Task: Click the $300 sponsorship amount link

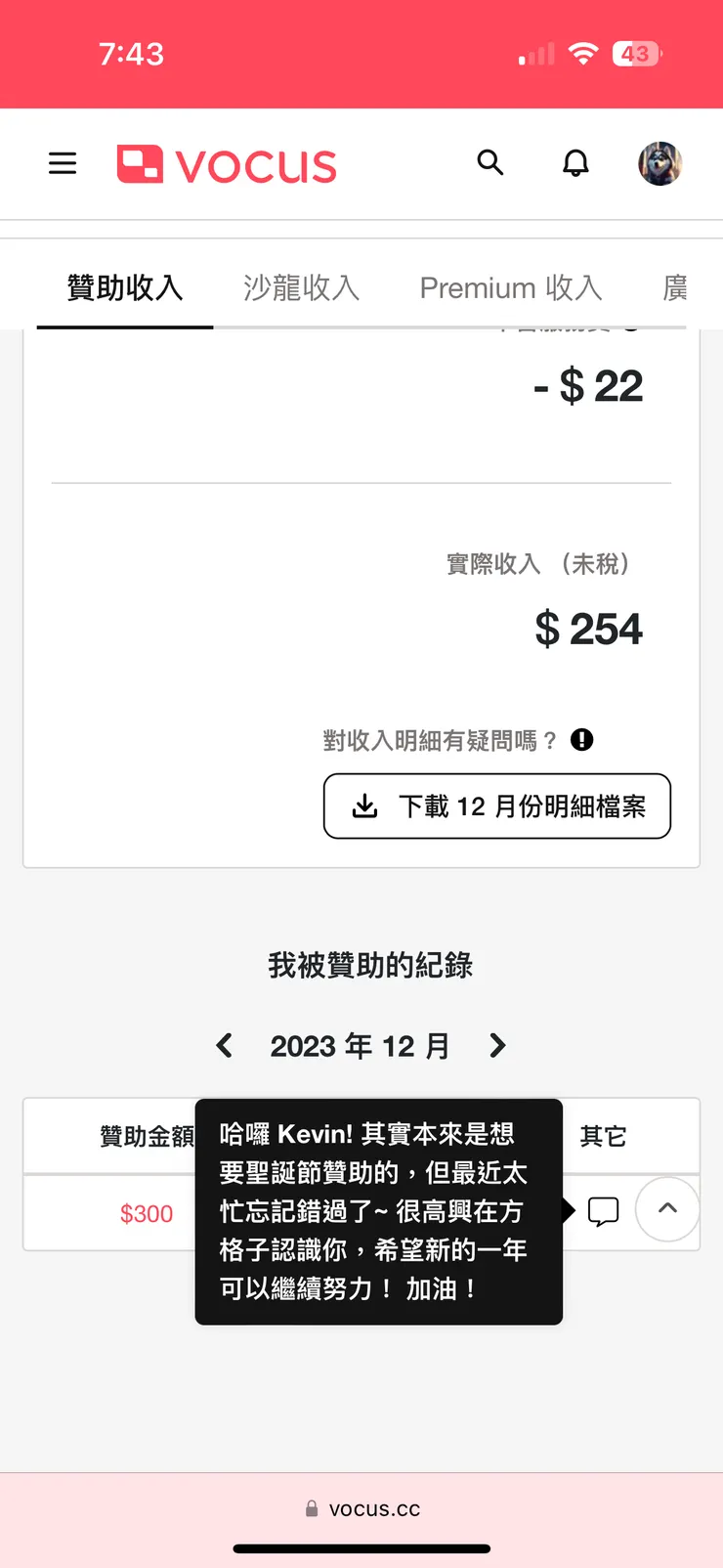Action: point(147,1213)
